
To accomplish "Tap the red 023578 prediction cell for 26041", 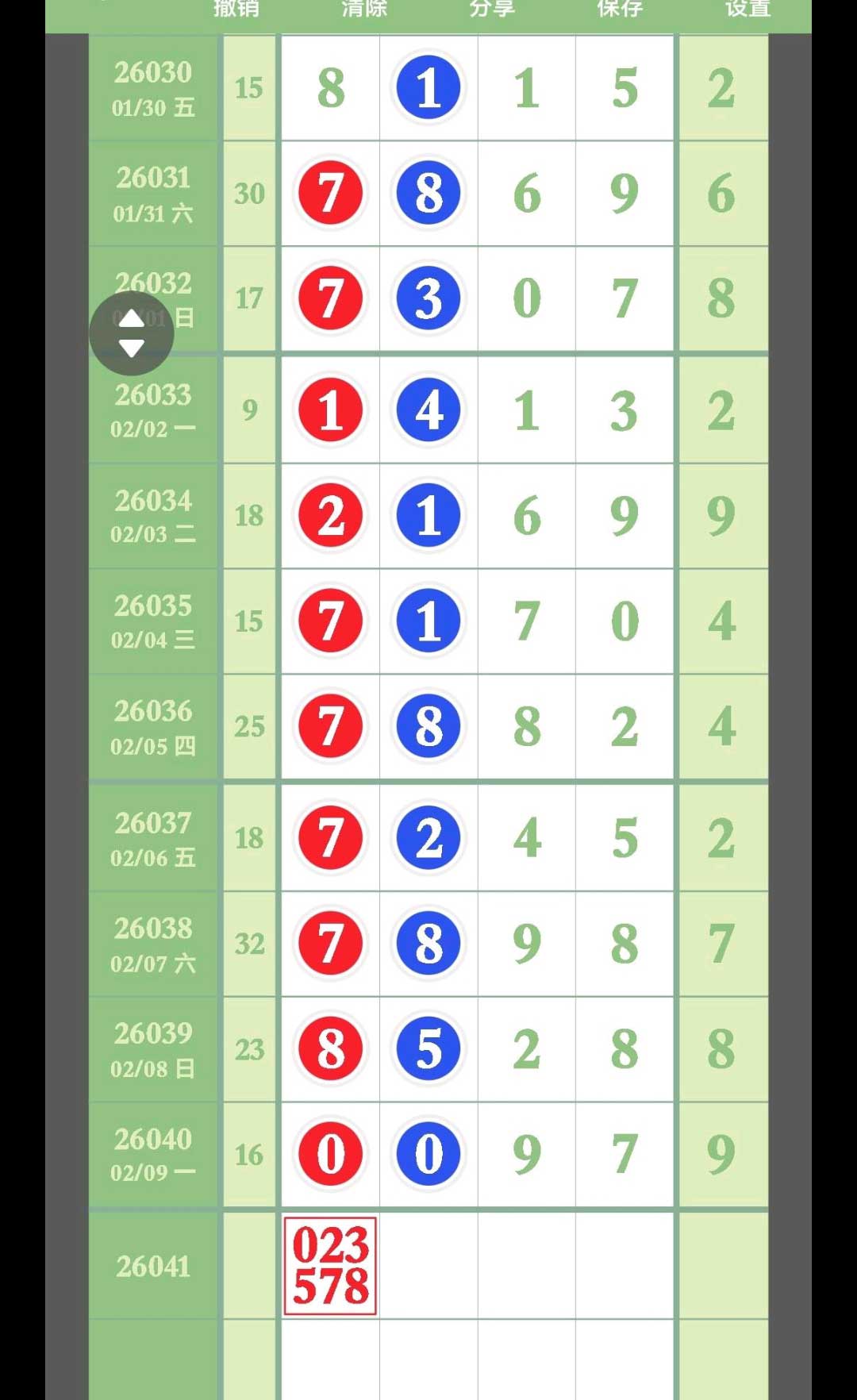I will pyautogui.click(x=330, y=1266).
